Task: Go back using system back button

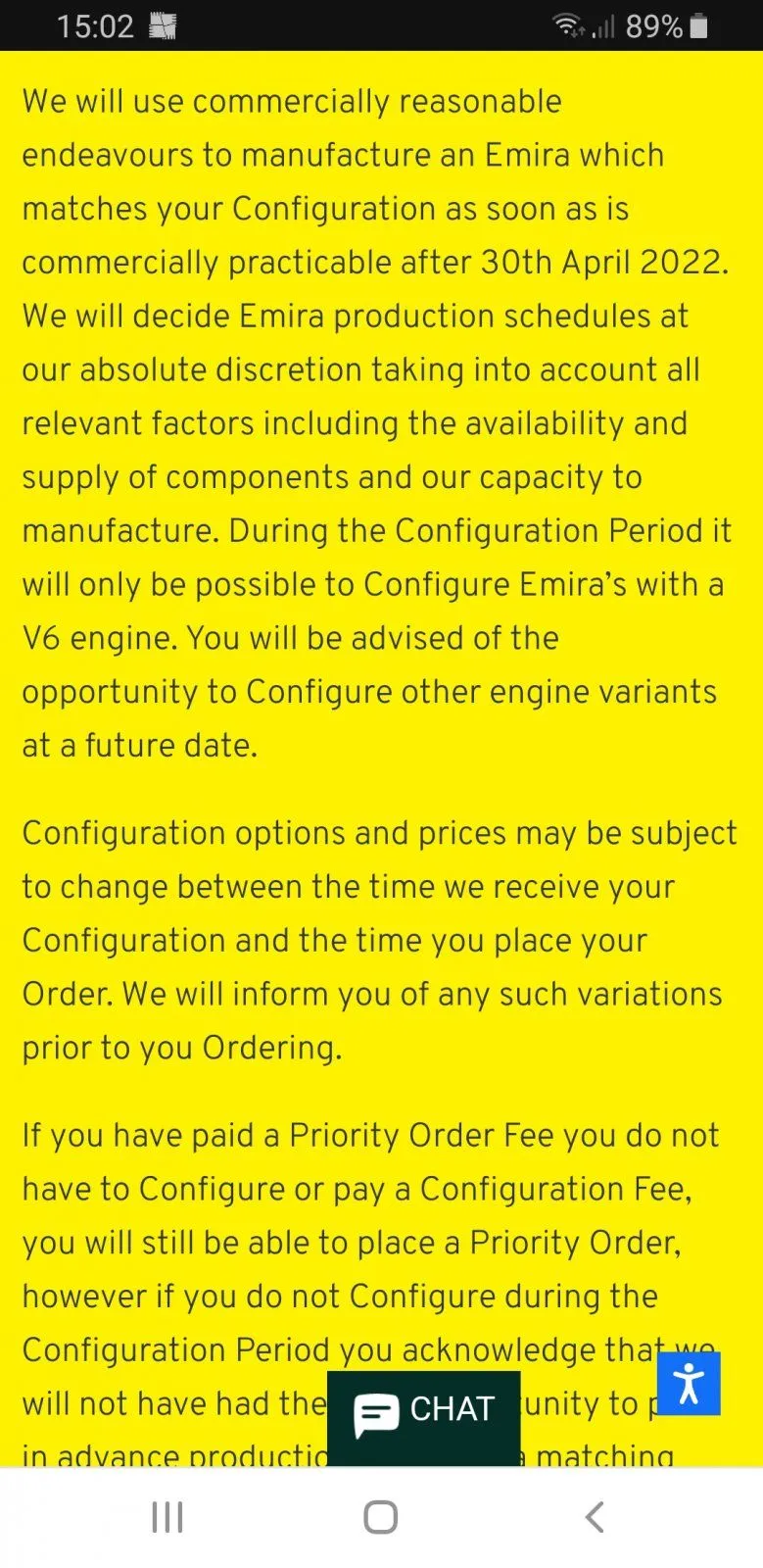Action: click(x=594, y=1517)
